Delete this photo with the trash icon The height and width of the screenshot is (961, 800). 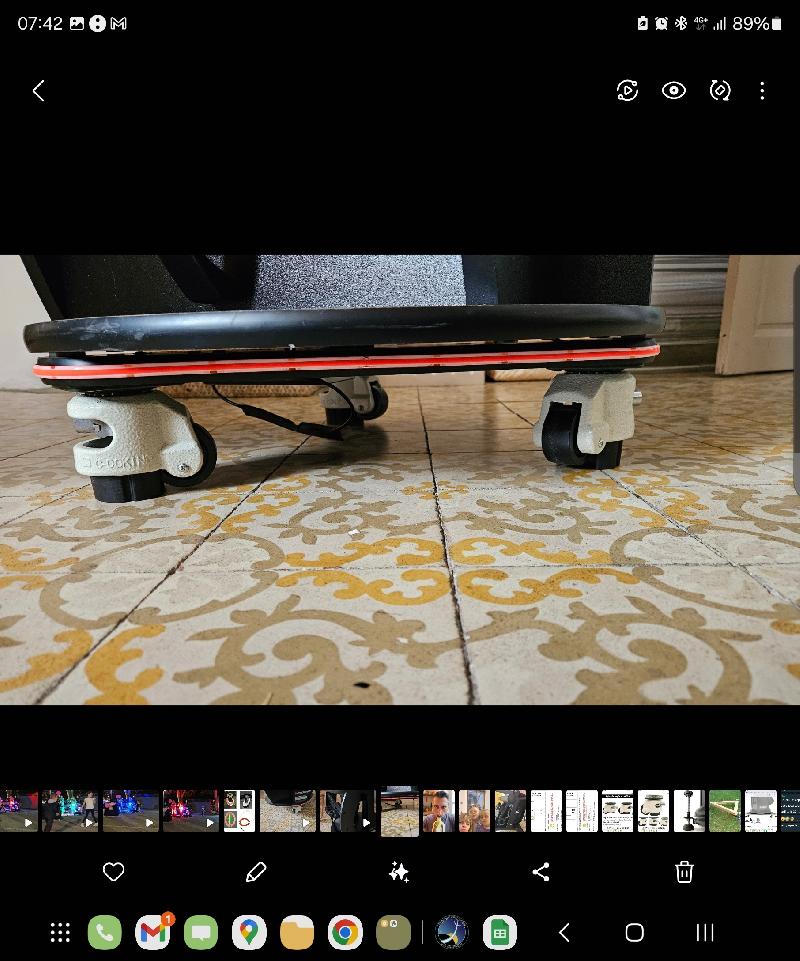pos(684,872)
